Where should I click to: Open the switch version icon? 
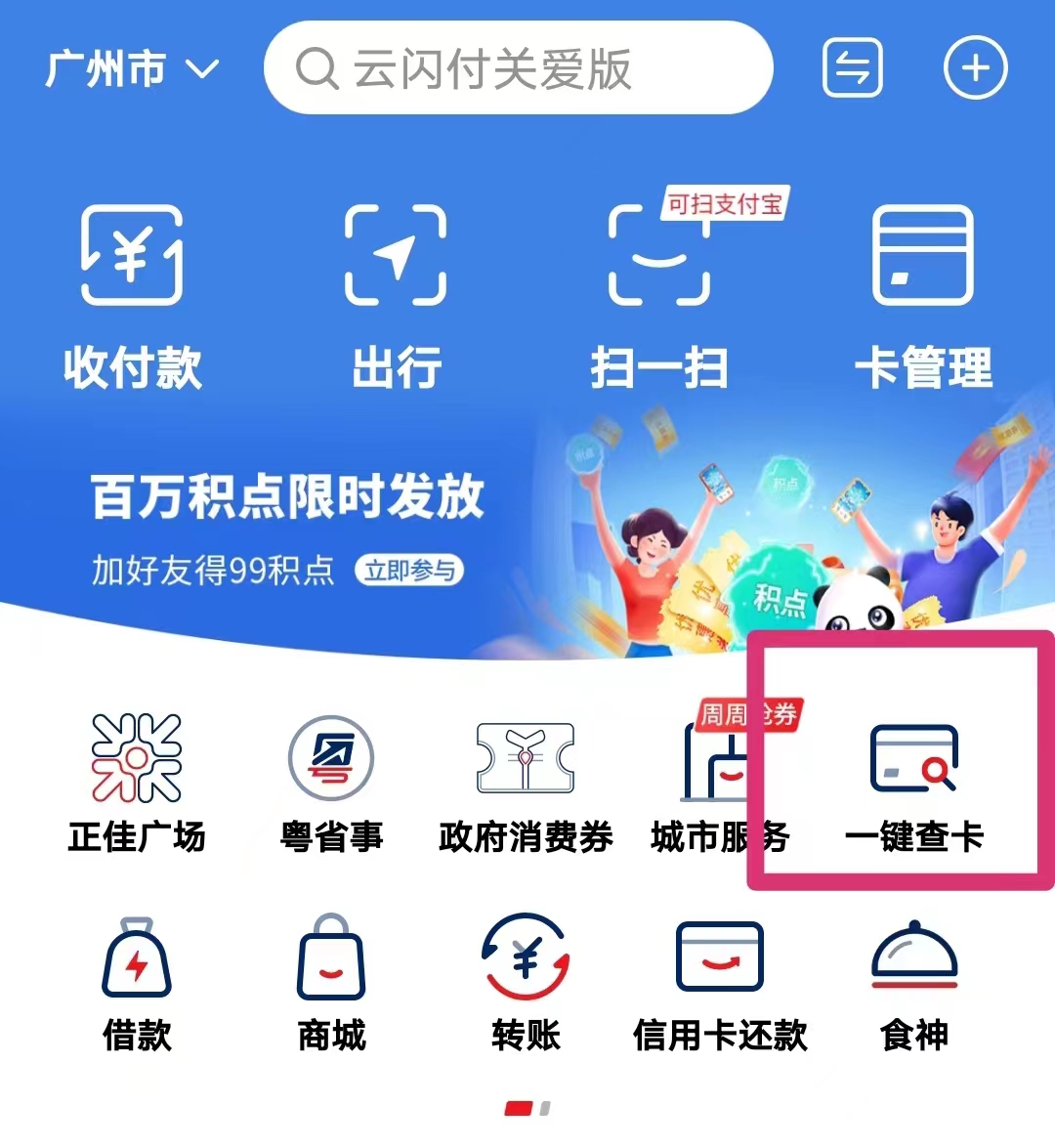coord(853,68)
